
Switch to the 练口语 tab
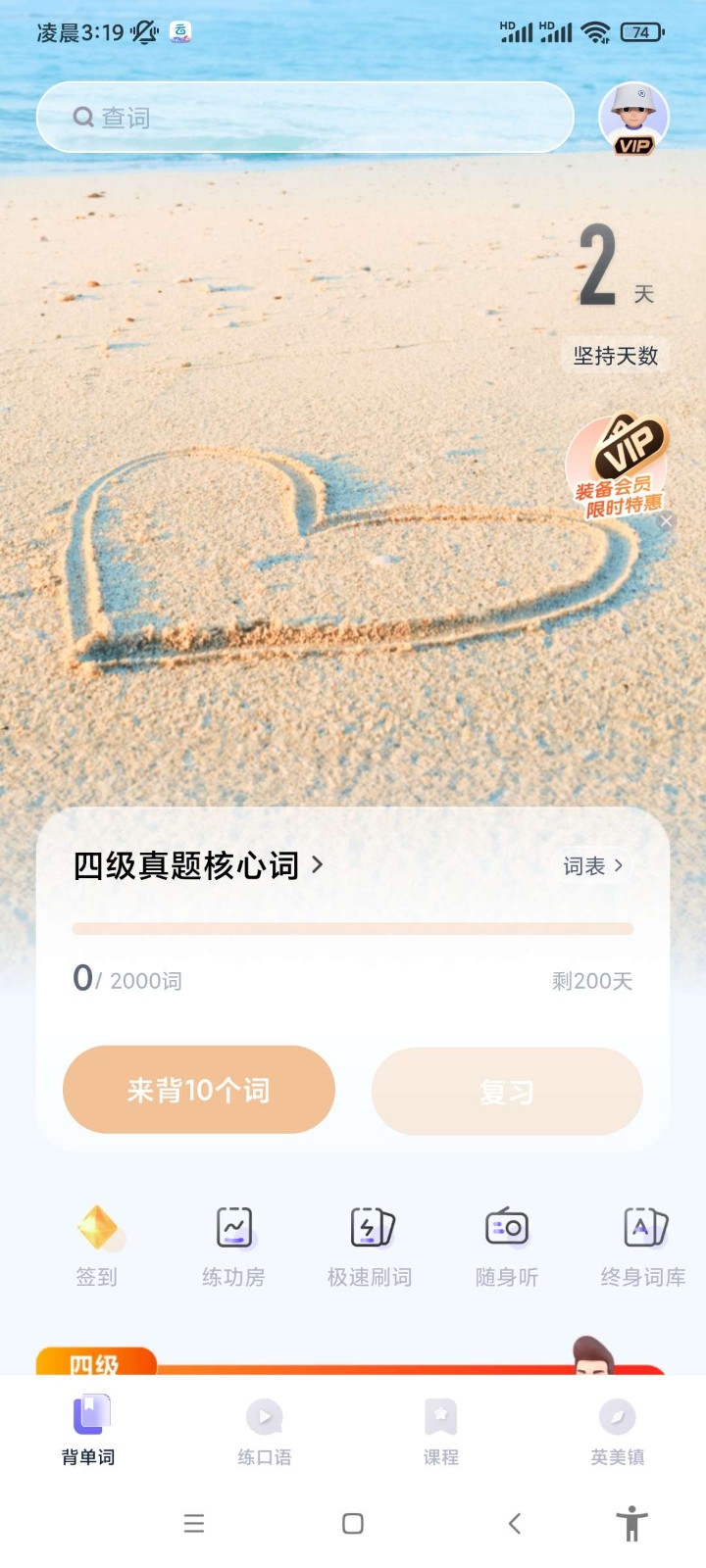(x=265, y=1432)
